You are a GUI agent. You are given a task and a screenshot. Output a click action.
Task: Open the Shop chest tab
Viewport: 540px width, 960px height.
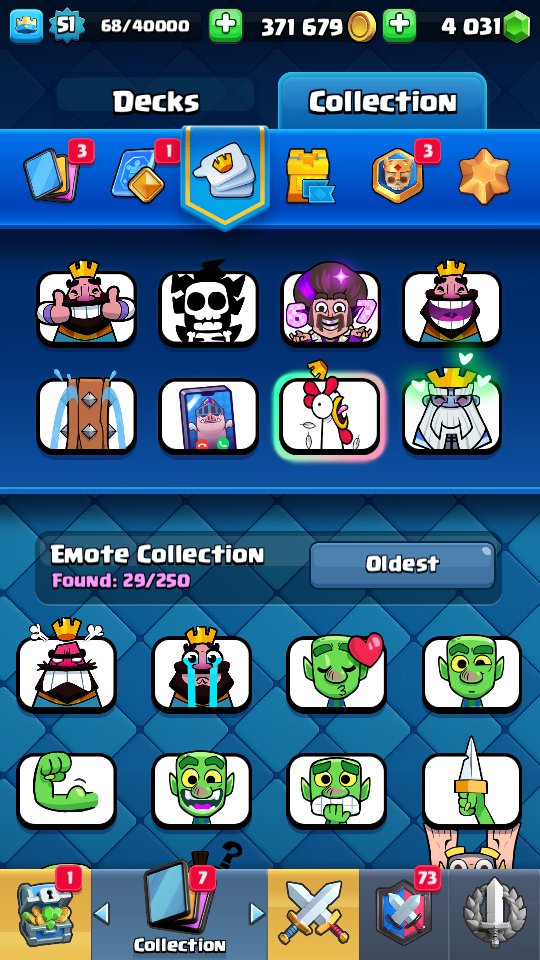click(x=45, y=914)
